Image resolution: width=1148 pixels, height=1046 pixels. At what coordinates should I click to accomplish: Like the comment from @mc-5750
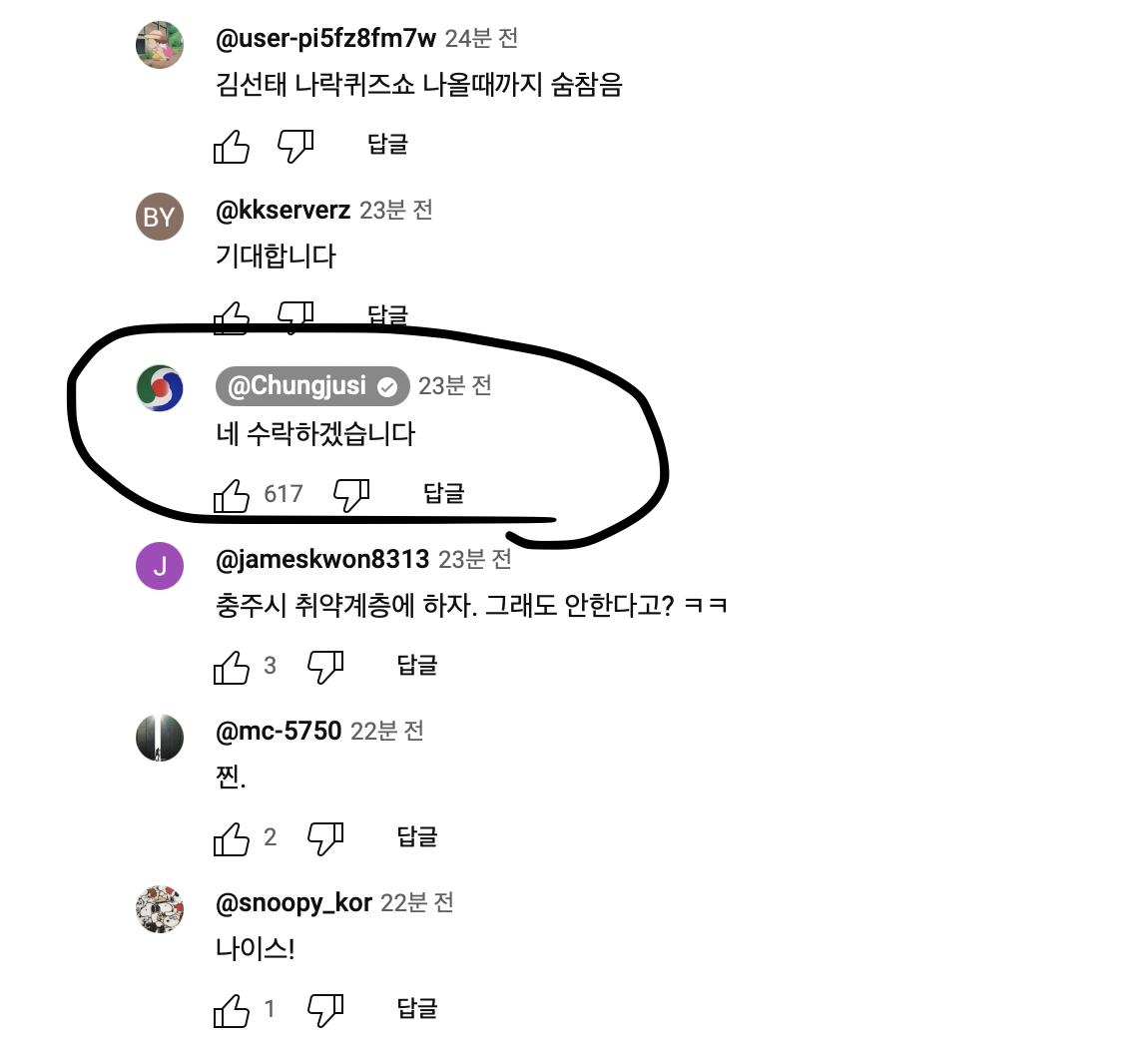tap(232, 838)
